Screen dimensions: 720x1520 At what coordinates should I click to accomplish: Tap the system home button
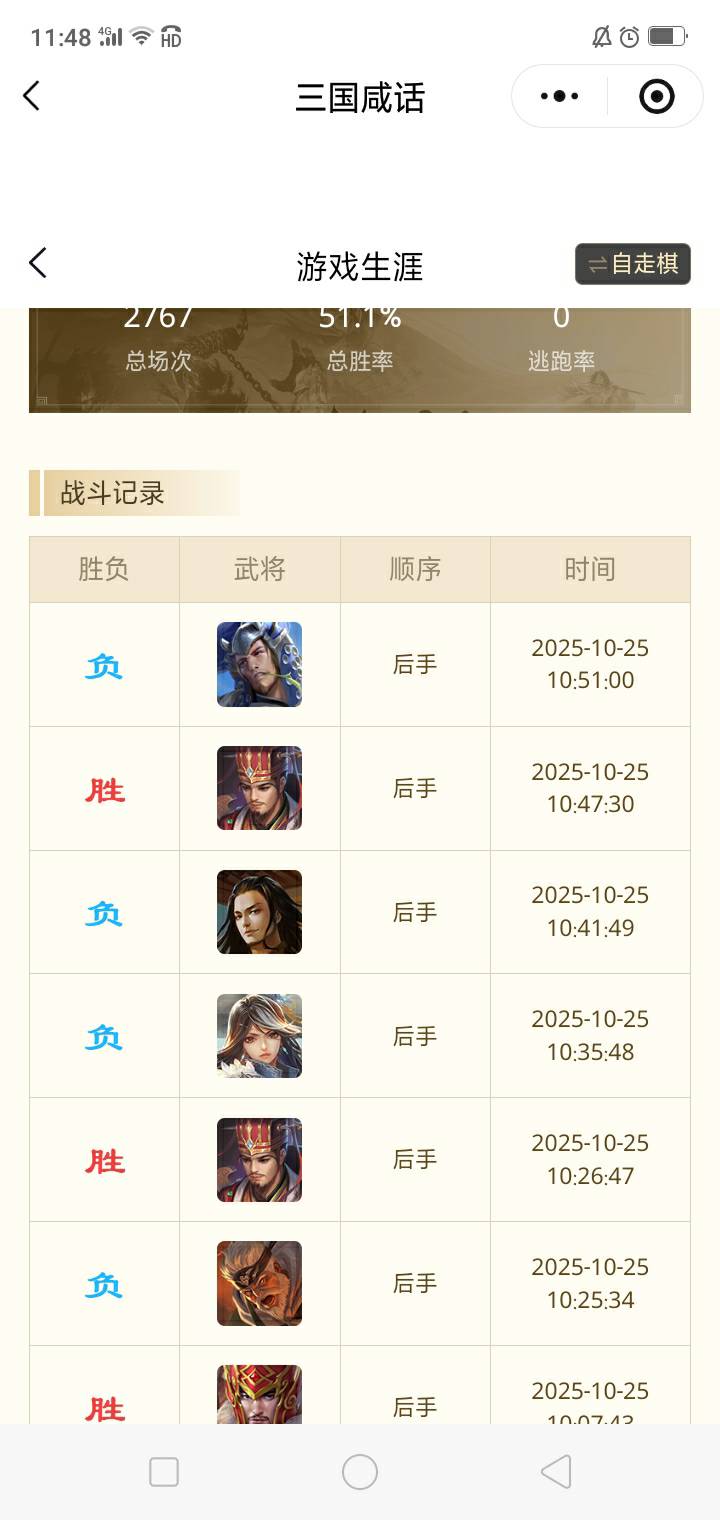pos(360,1472)
